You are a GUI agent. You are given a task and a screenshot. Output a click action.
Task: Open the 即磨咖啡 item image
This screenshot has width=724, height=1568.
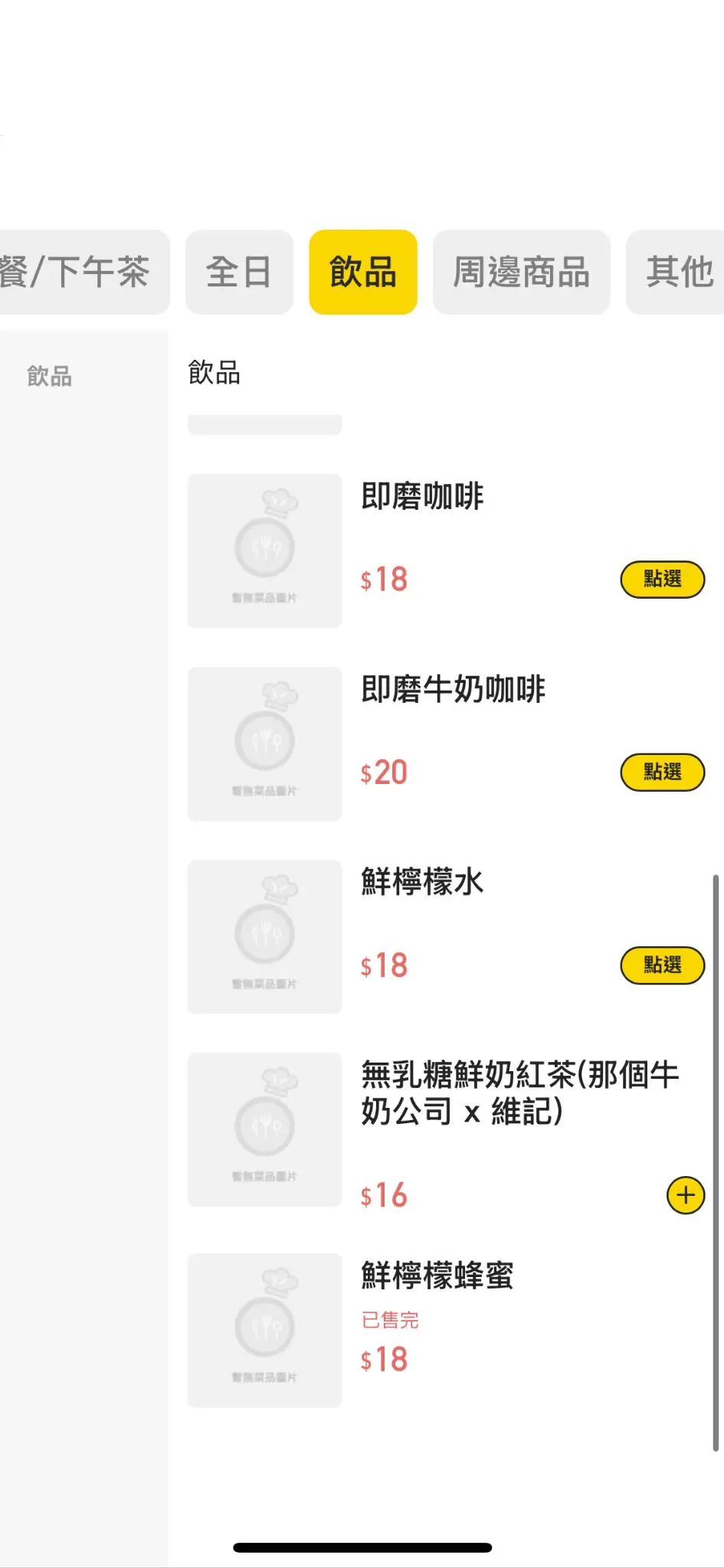(264, 550)
